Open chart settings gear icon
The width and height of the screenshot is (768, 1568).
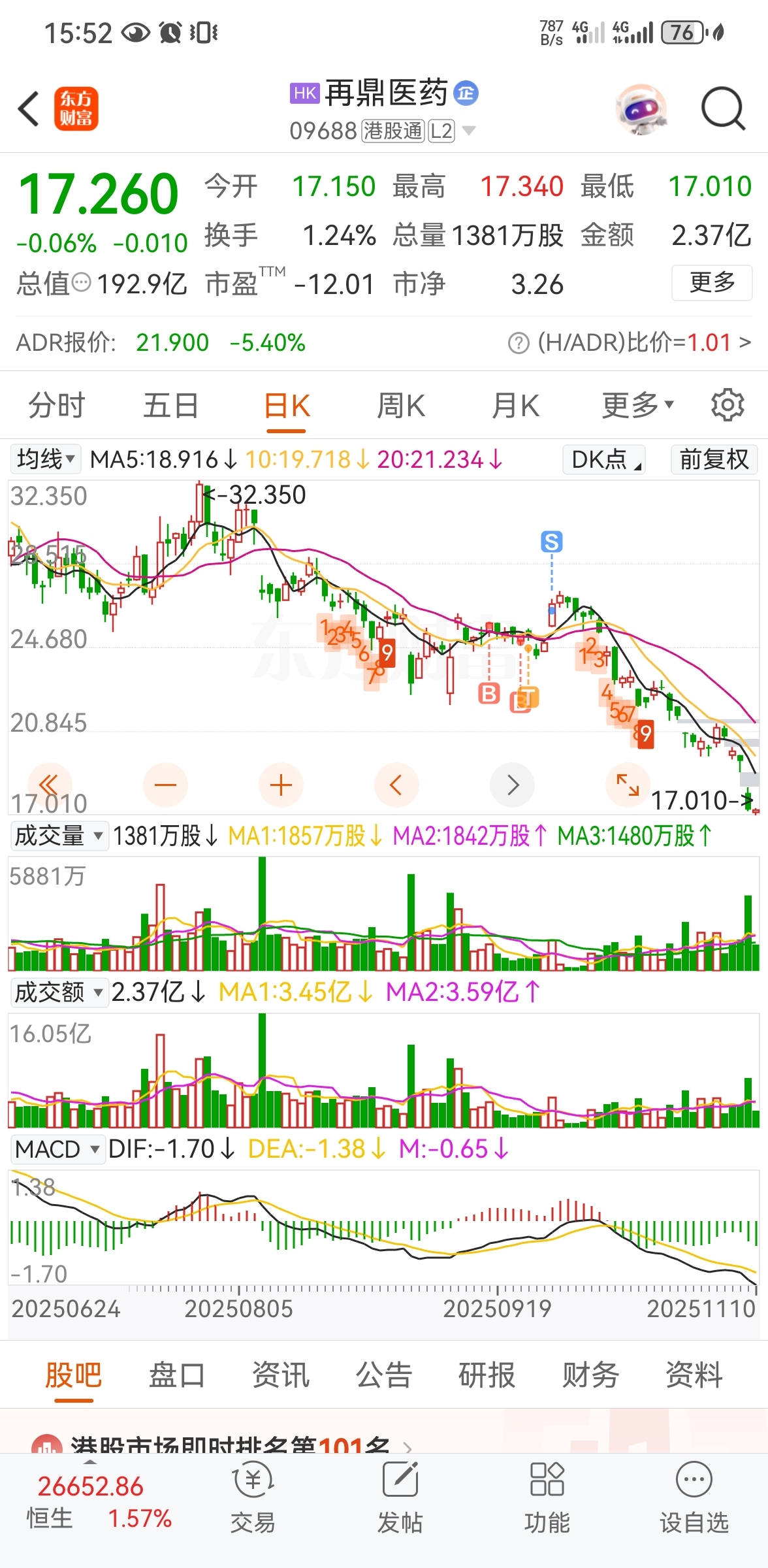click(x=728, y=406)
